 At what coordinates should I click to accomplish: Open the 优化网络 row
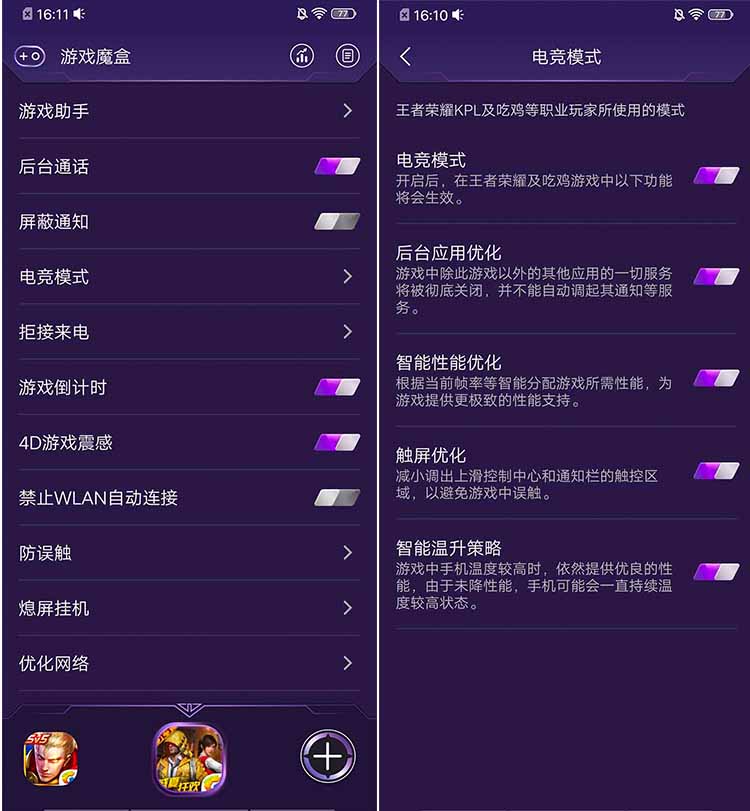tap(188, 663)
